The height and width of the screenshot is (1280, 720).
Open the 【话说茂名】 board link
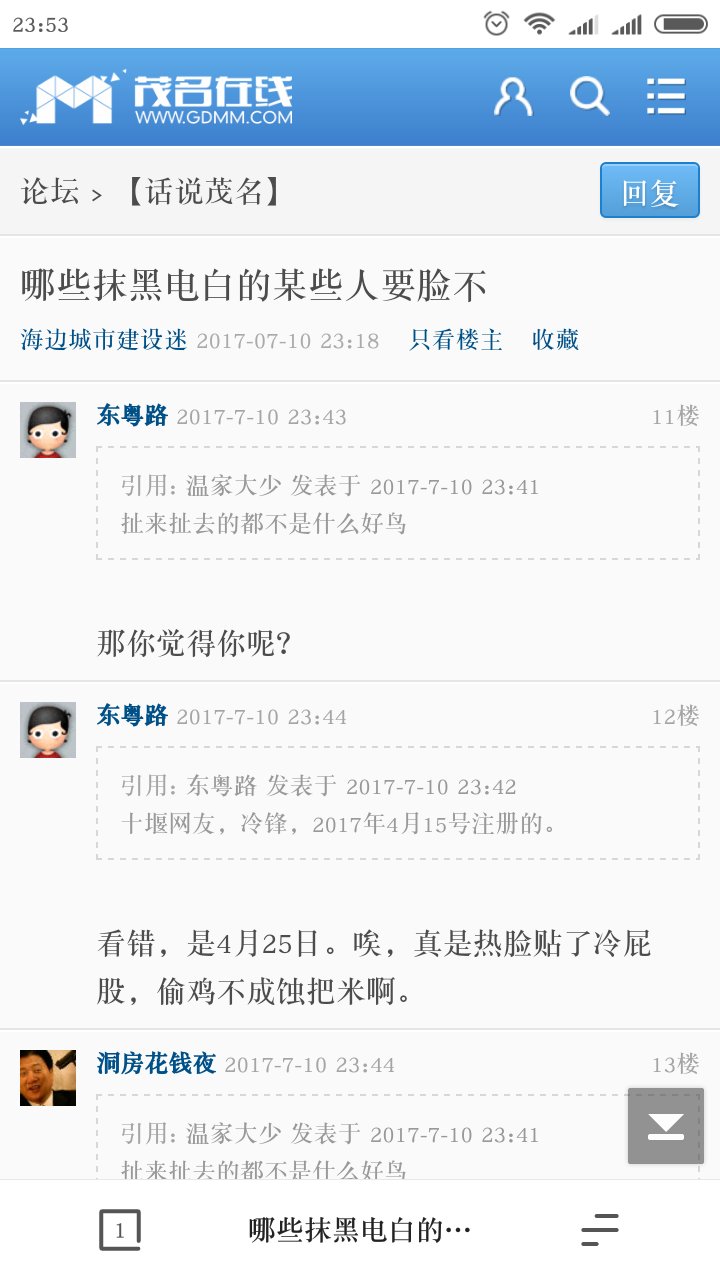pyautogui.click(x=204, y=191)
